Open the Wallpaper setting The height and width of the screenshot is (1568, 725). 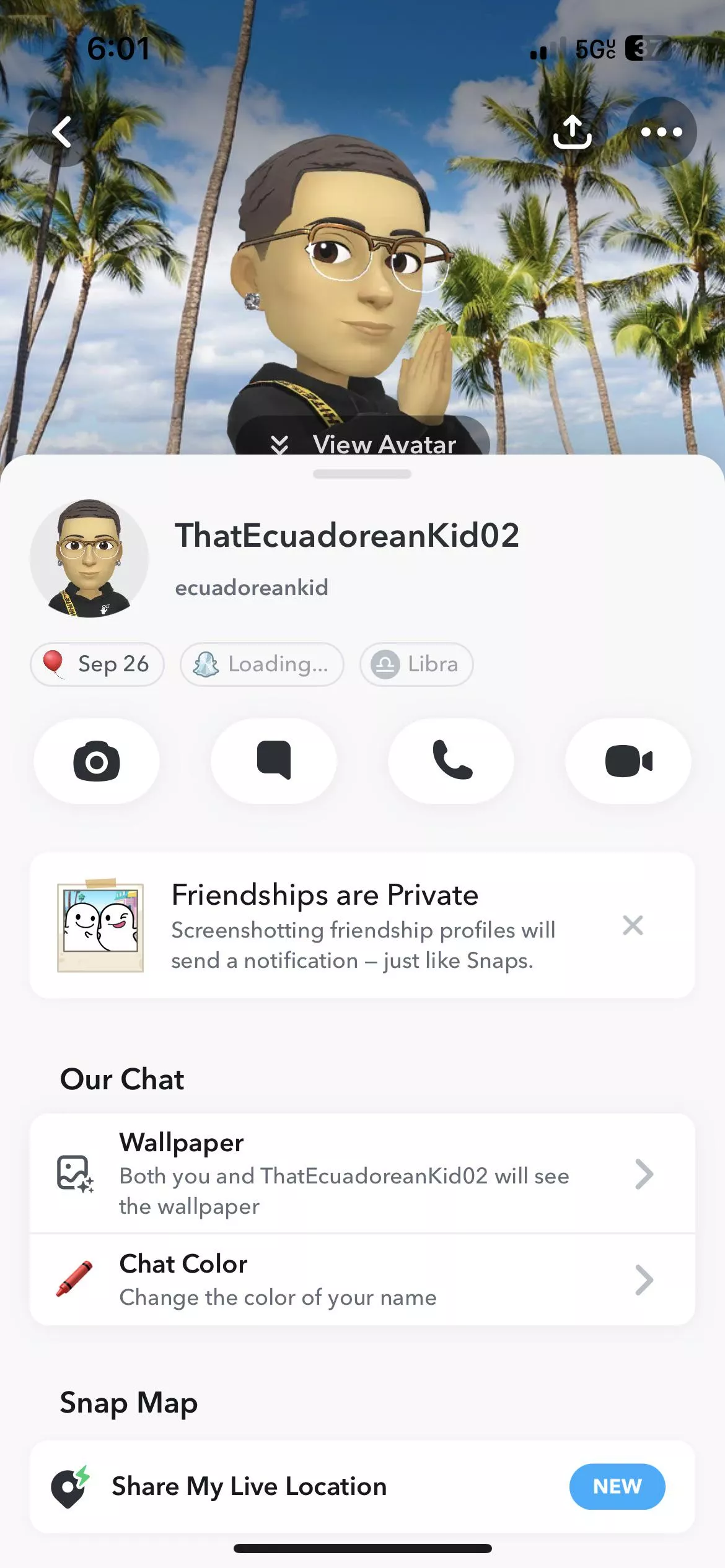pos(362,1174)
